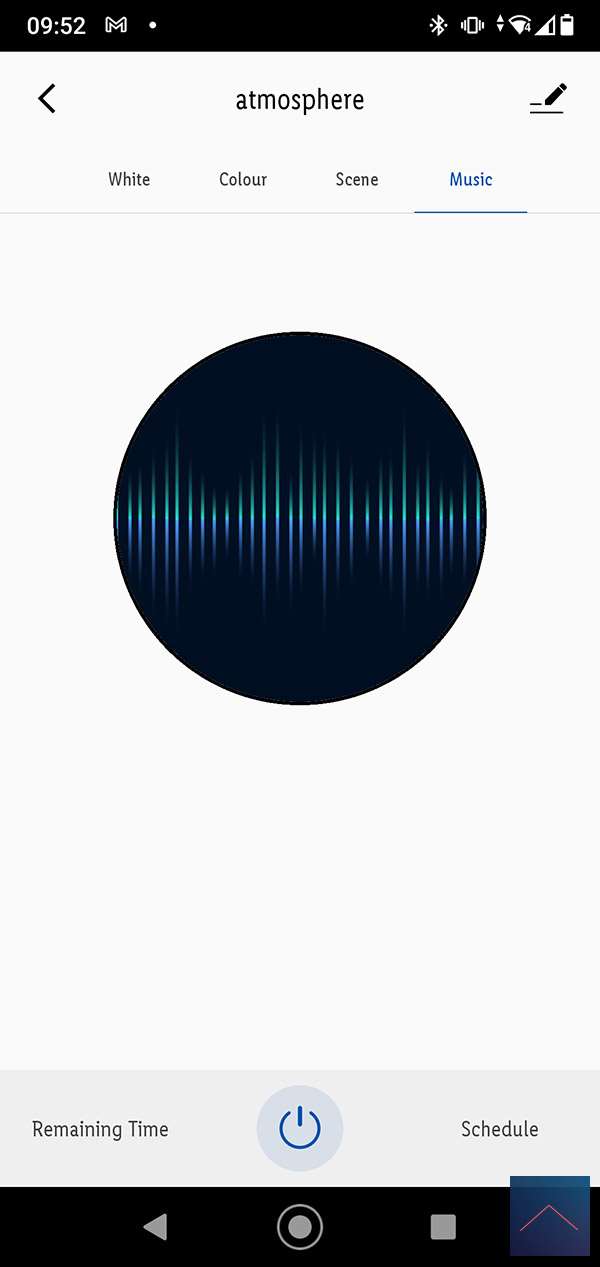Open the Schedule option
The height and width of the screenshot is (1267, 600).
click(x=499, y=1129)
